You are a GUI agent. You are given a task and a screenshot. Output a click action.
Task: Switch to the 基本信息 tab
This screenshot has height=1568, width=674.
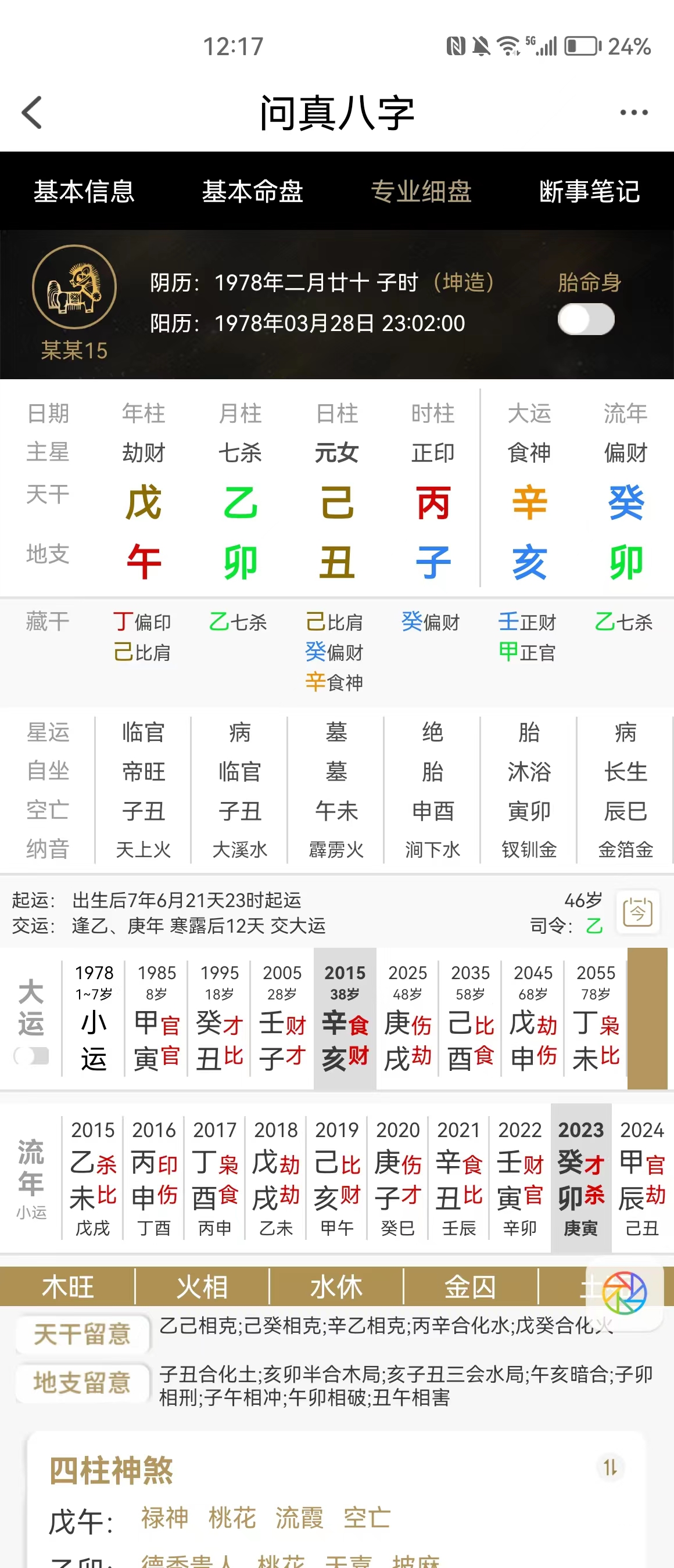(84, 191)
